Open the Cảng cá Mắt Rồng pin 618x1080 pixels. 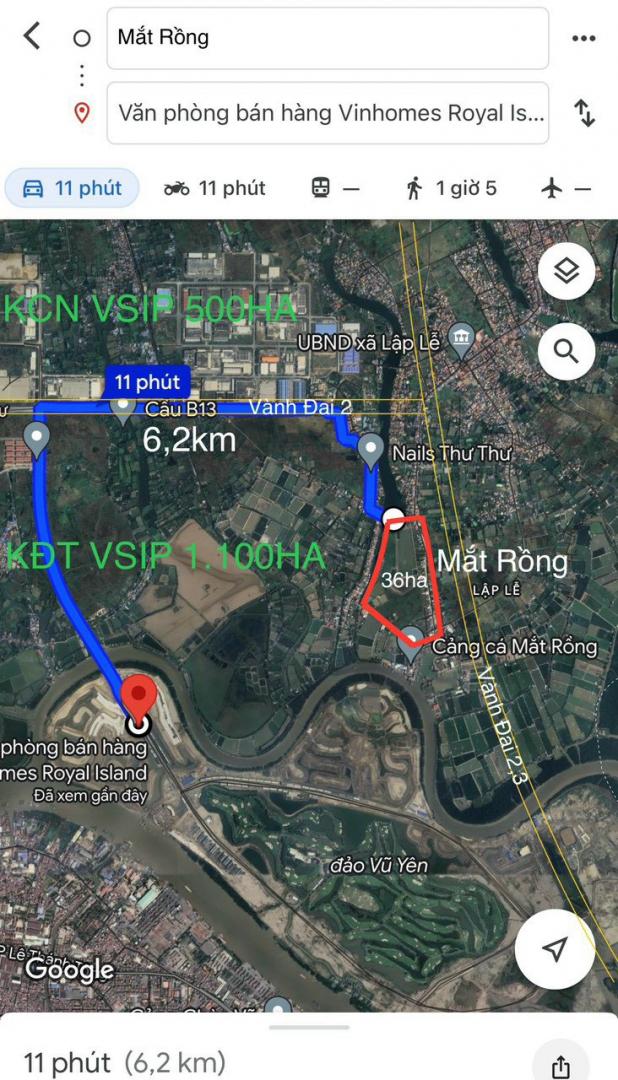(410, 648)
